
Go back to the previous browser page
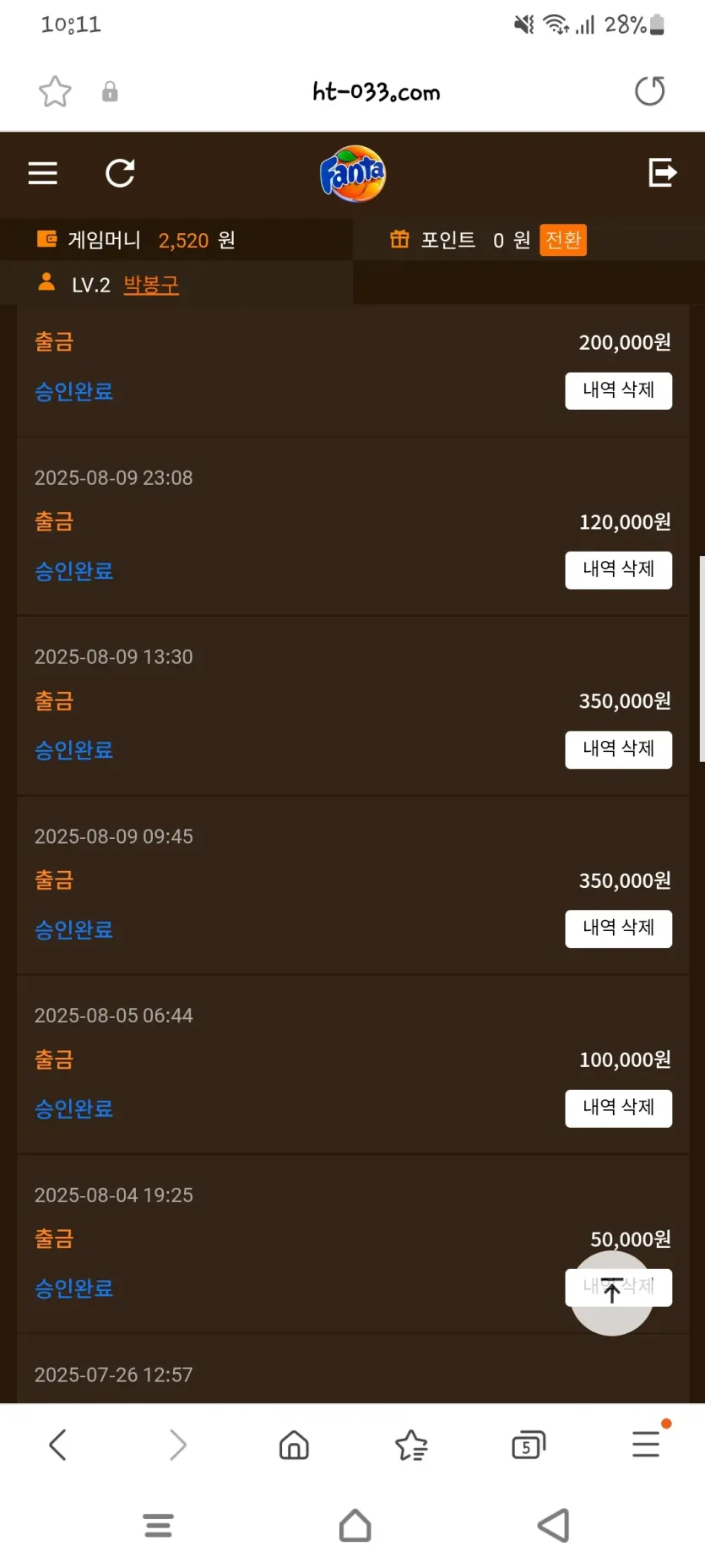point(57,1445)
